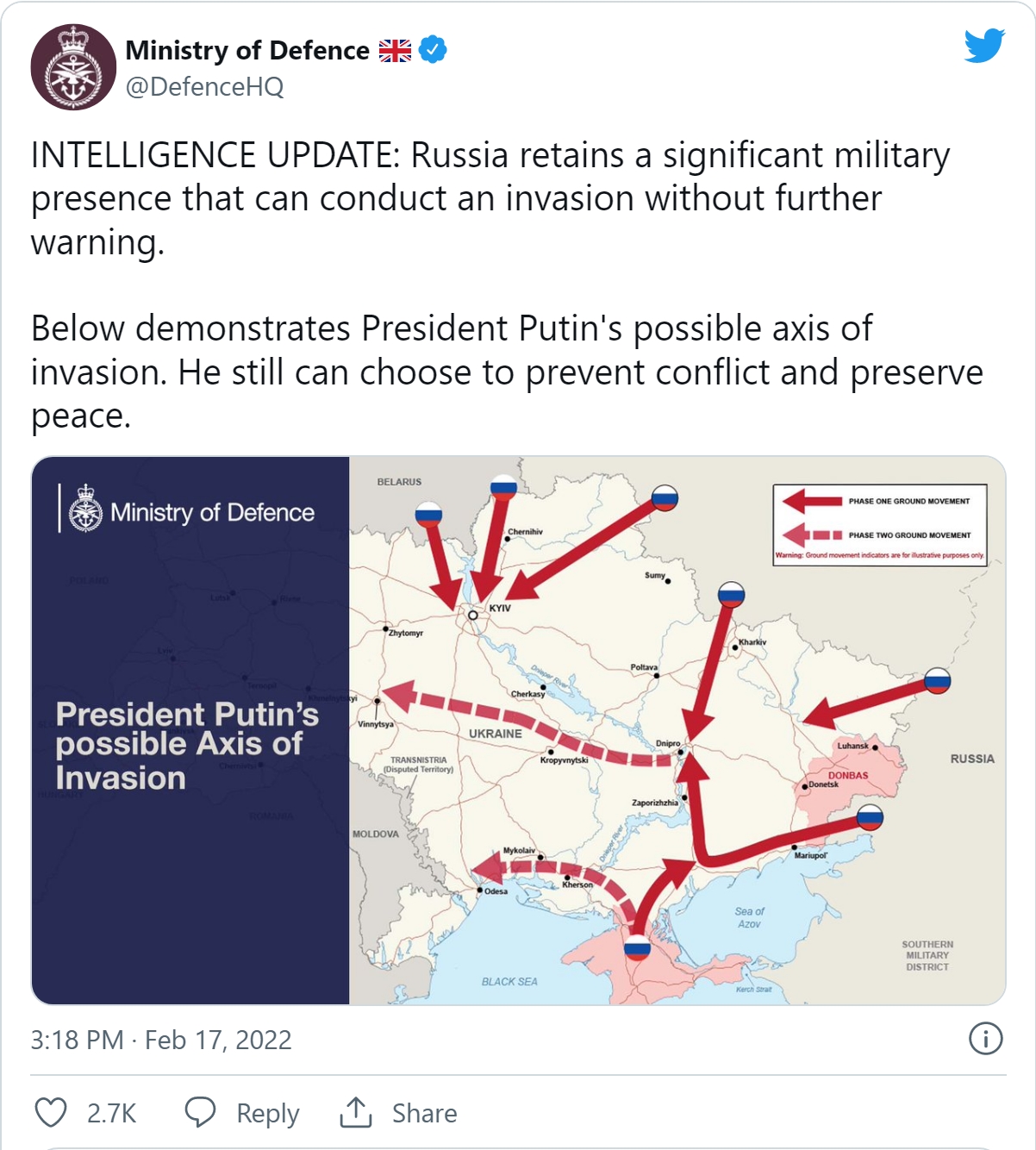Share this tweet
Viewport: 1036px width, 1150px height.
point(398,1113)
